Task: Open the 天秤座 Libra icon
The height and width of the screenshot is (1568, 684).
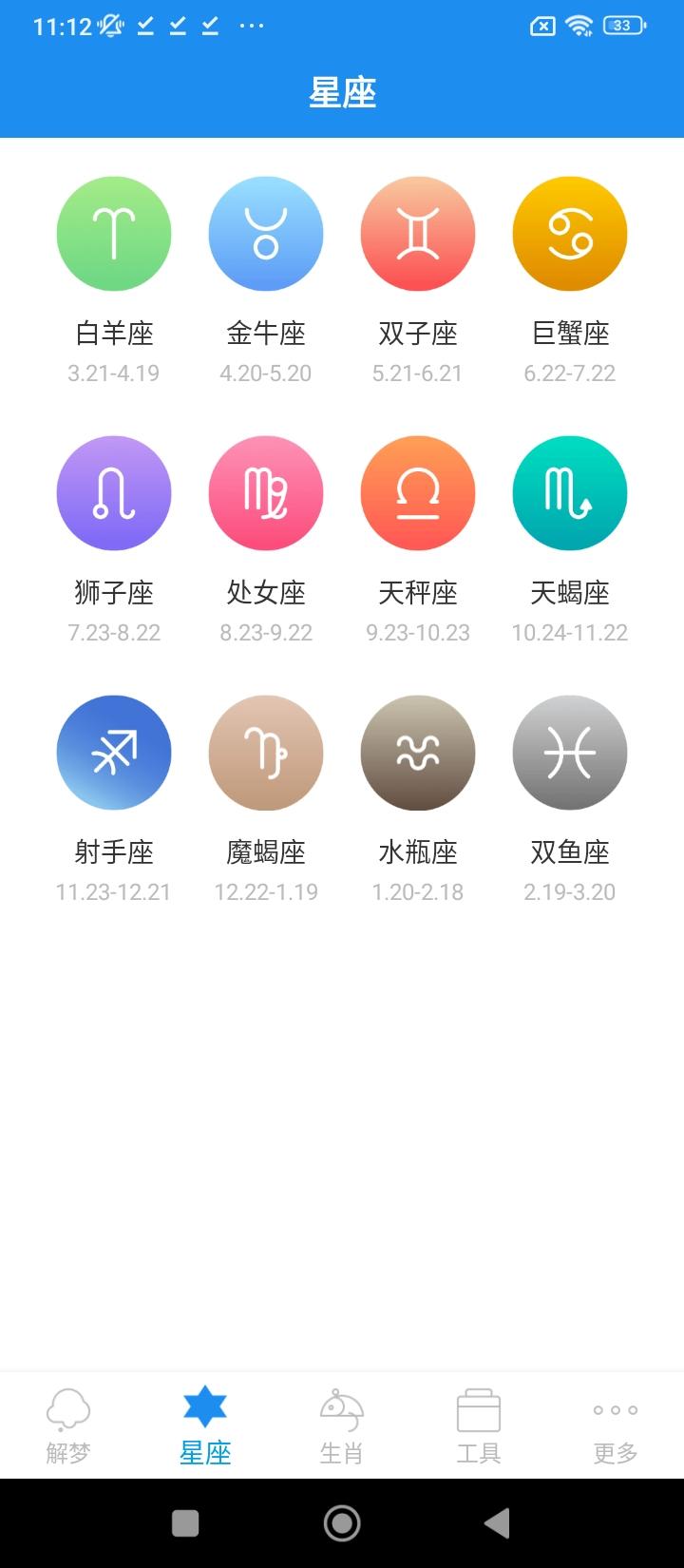Action: click(418, 492)
